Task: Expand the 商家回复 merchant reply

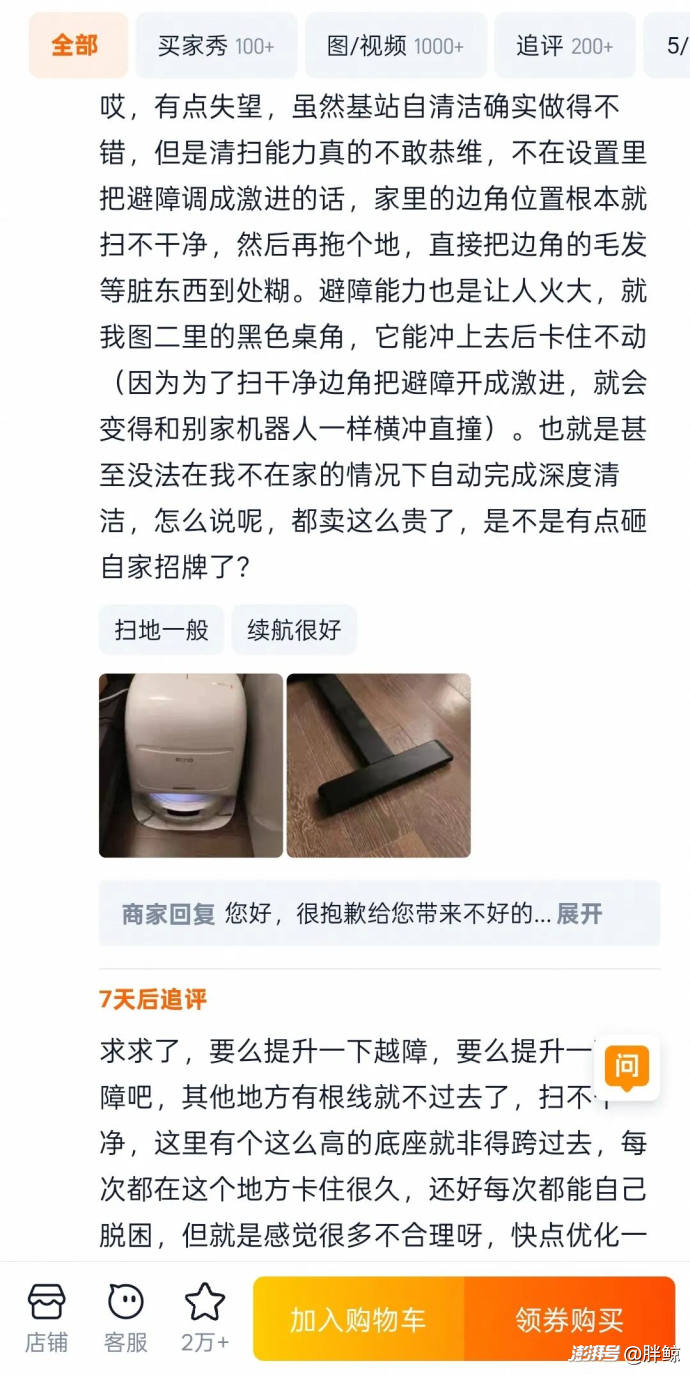Action: point(579,913)
